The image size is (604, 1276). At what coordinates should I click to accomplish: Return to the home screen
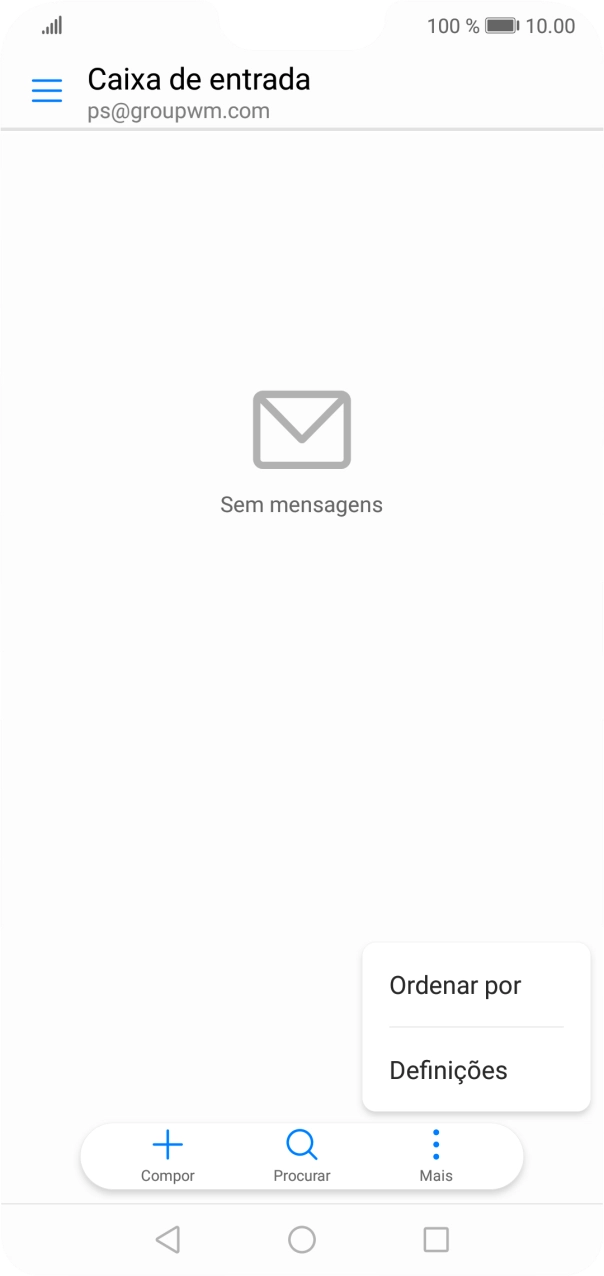[302, 1240]
